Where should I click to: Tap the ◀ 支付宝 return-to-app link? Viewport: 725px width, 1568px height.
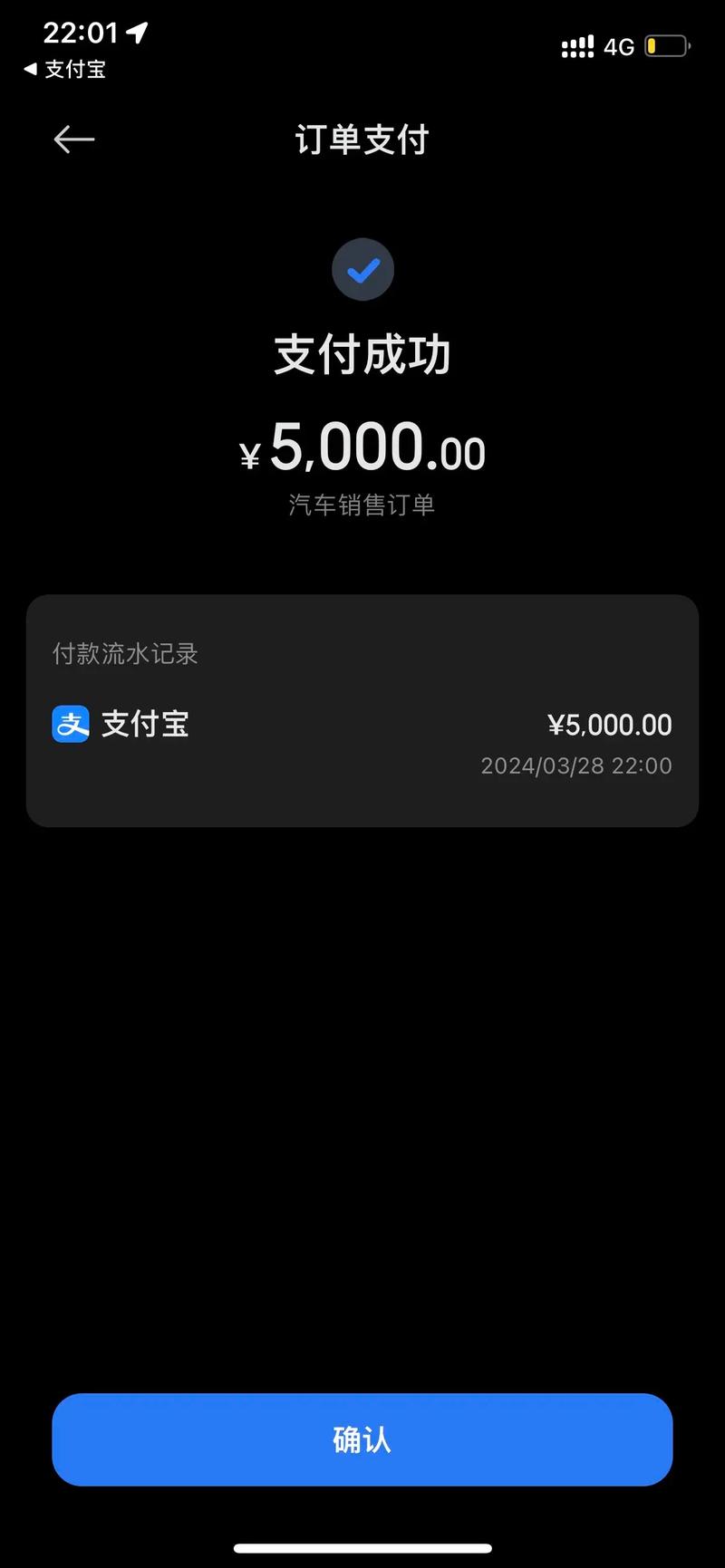[x=63, y=70]
